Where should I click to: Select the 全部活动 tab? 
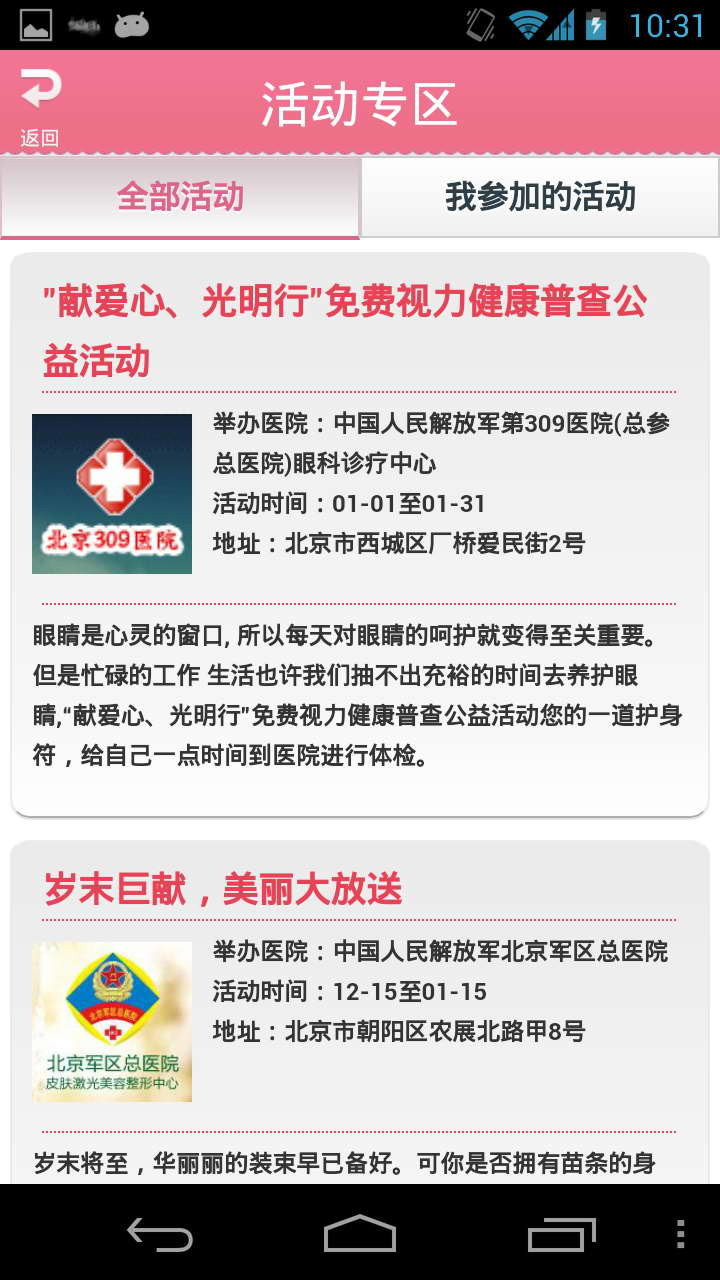coord(178,197)
